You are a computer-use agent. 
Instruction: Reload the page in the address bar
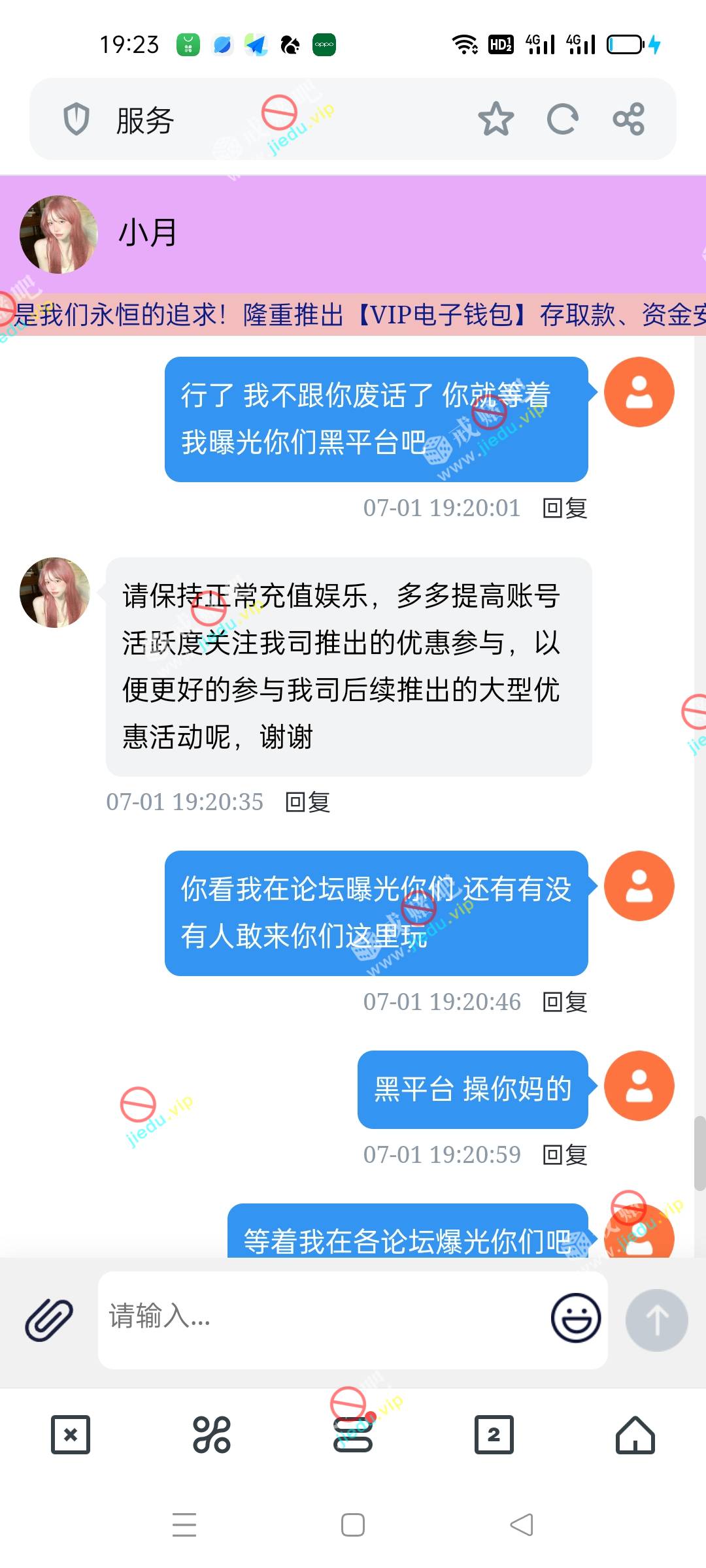pos(562,119)
